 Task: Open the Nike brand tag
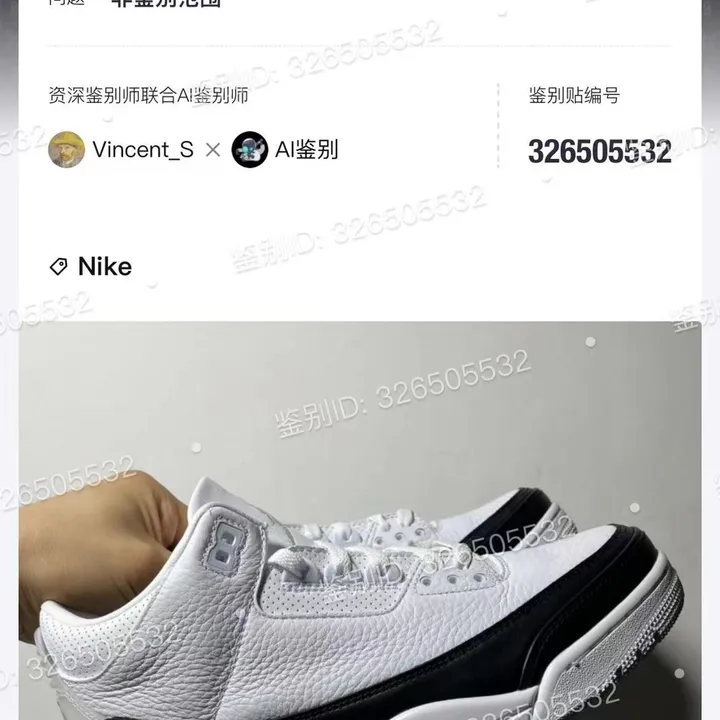pos(92,266)
